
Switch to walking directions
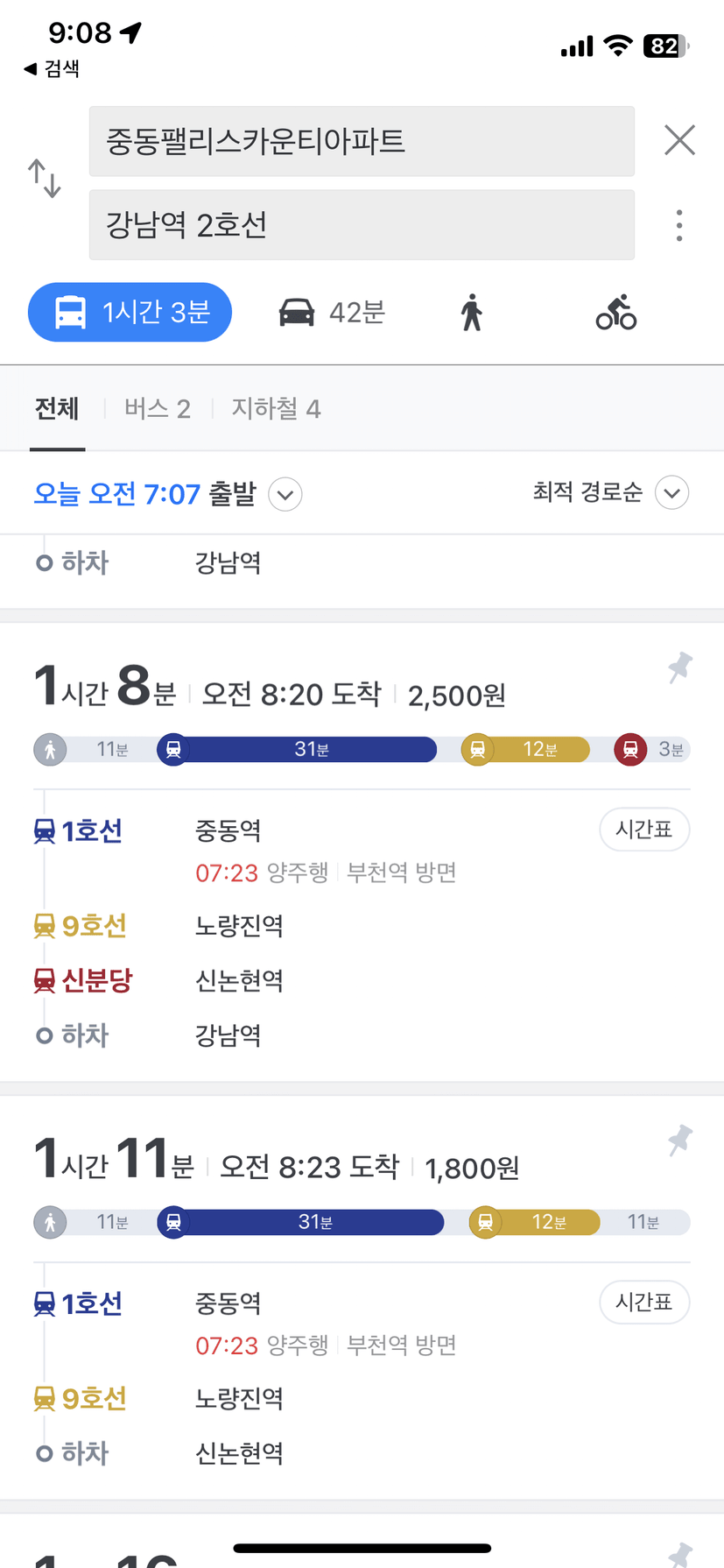(x=472, y=312)
